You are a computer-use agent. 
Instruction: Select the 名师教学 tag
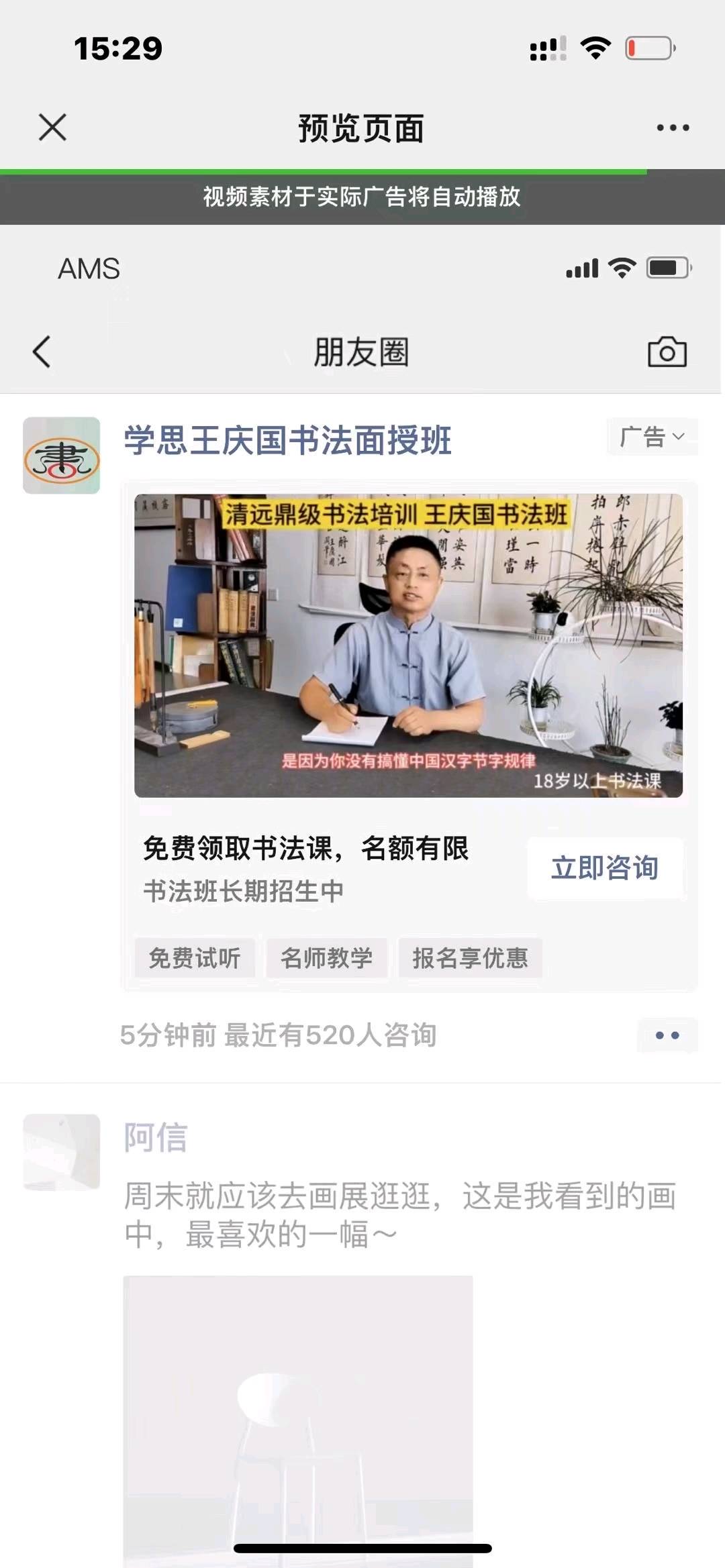(327, 957)
